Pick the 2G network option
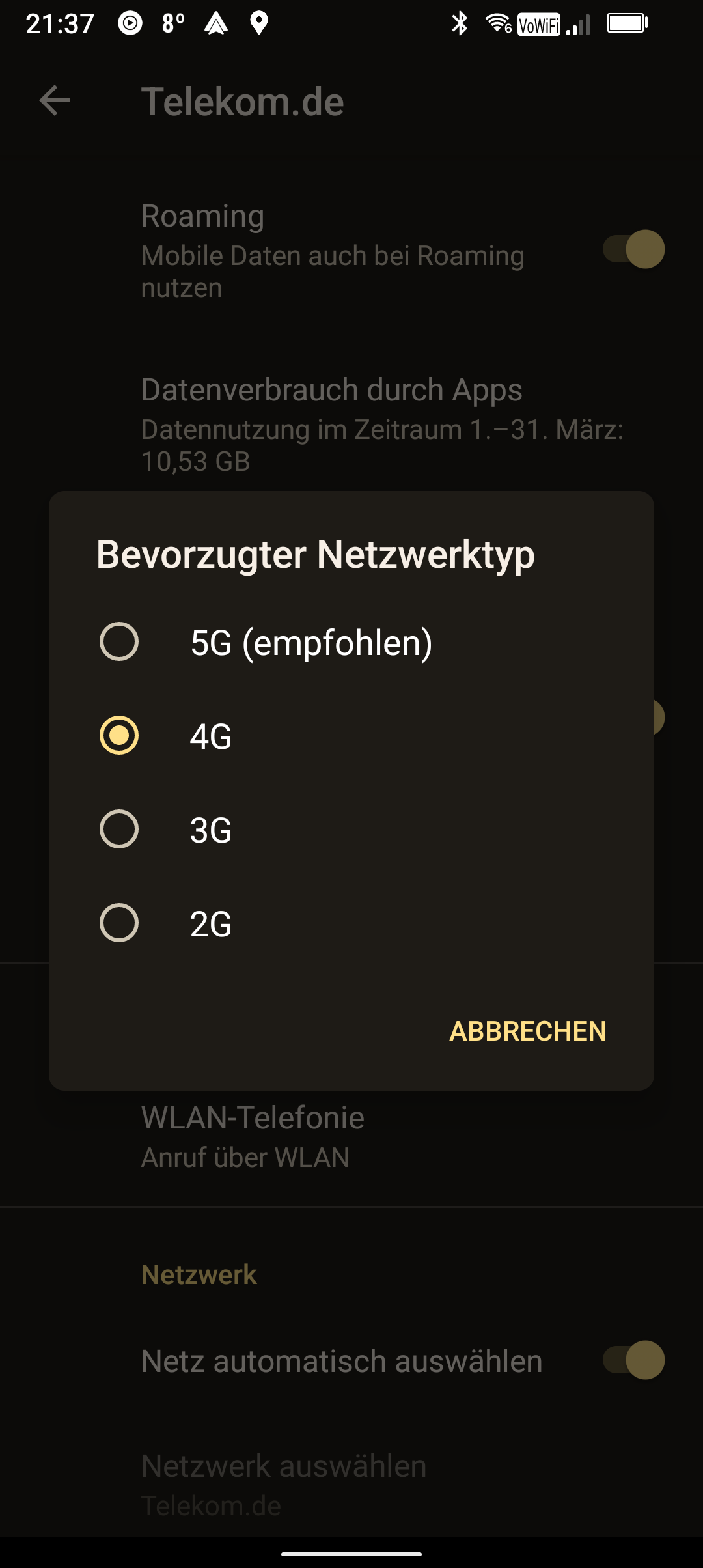 [119, 923]
